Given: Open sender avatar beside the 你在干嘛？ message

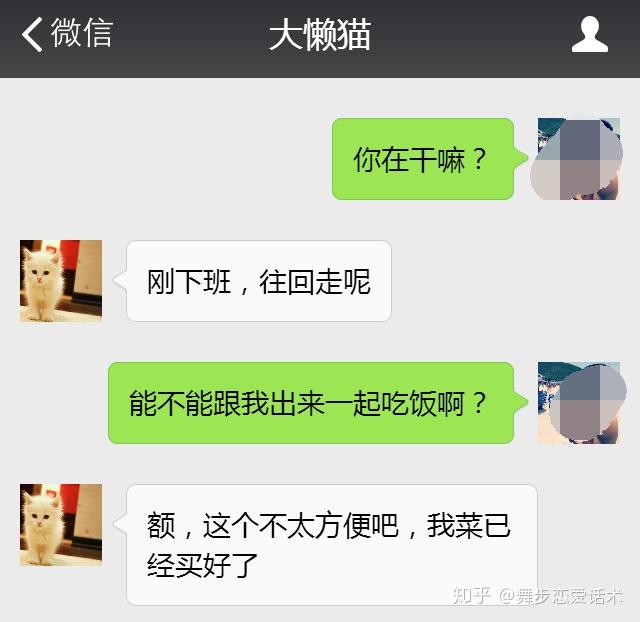Looking at the screenshot, I should tap(578, 159).
